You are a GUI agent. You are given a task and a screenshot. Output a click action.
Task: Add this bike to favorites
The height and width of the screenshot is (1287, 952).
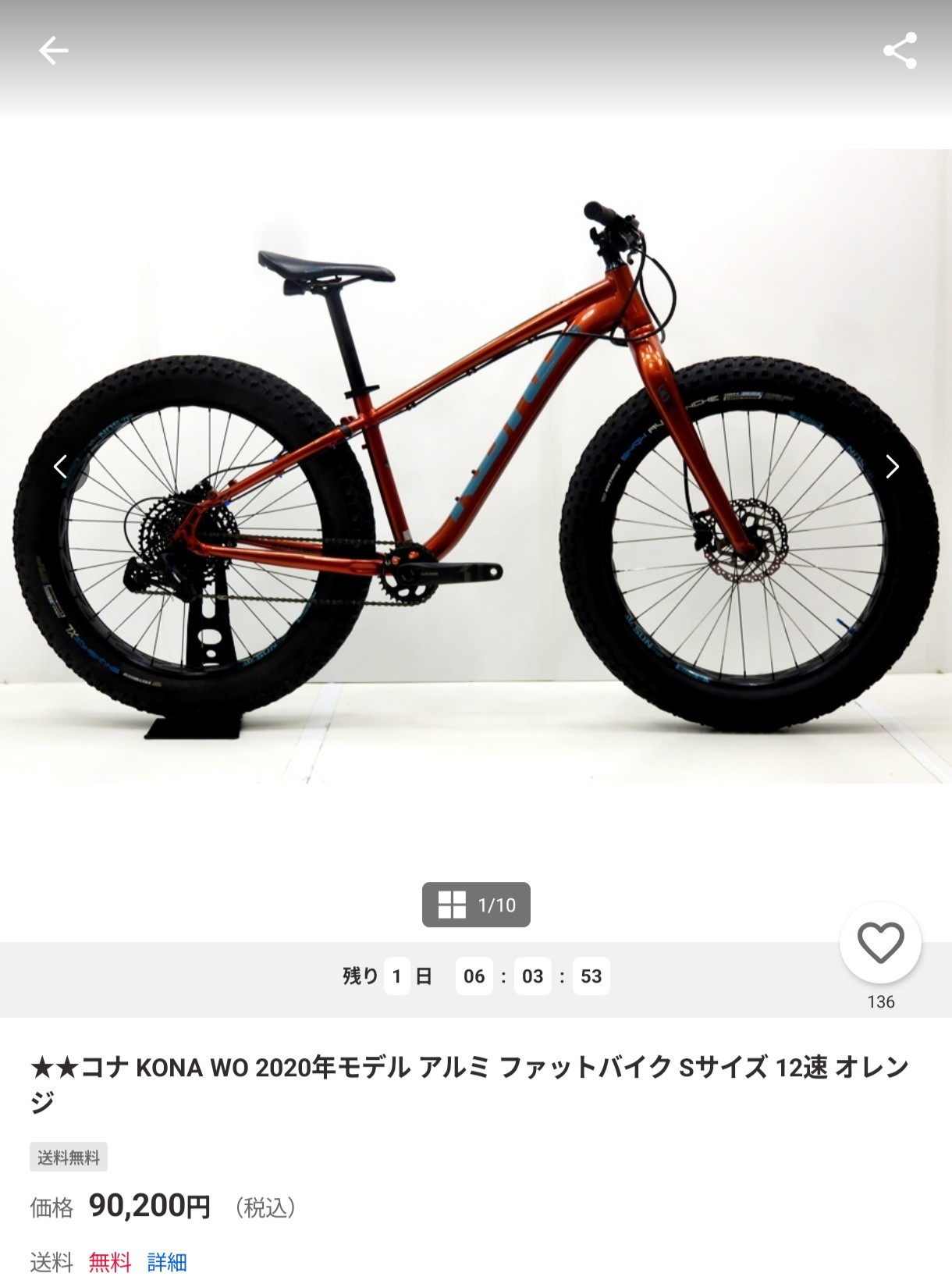point(880,943)
